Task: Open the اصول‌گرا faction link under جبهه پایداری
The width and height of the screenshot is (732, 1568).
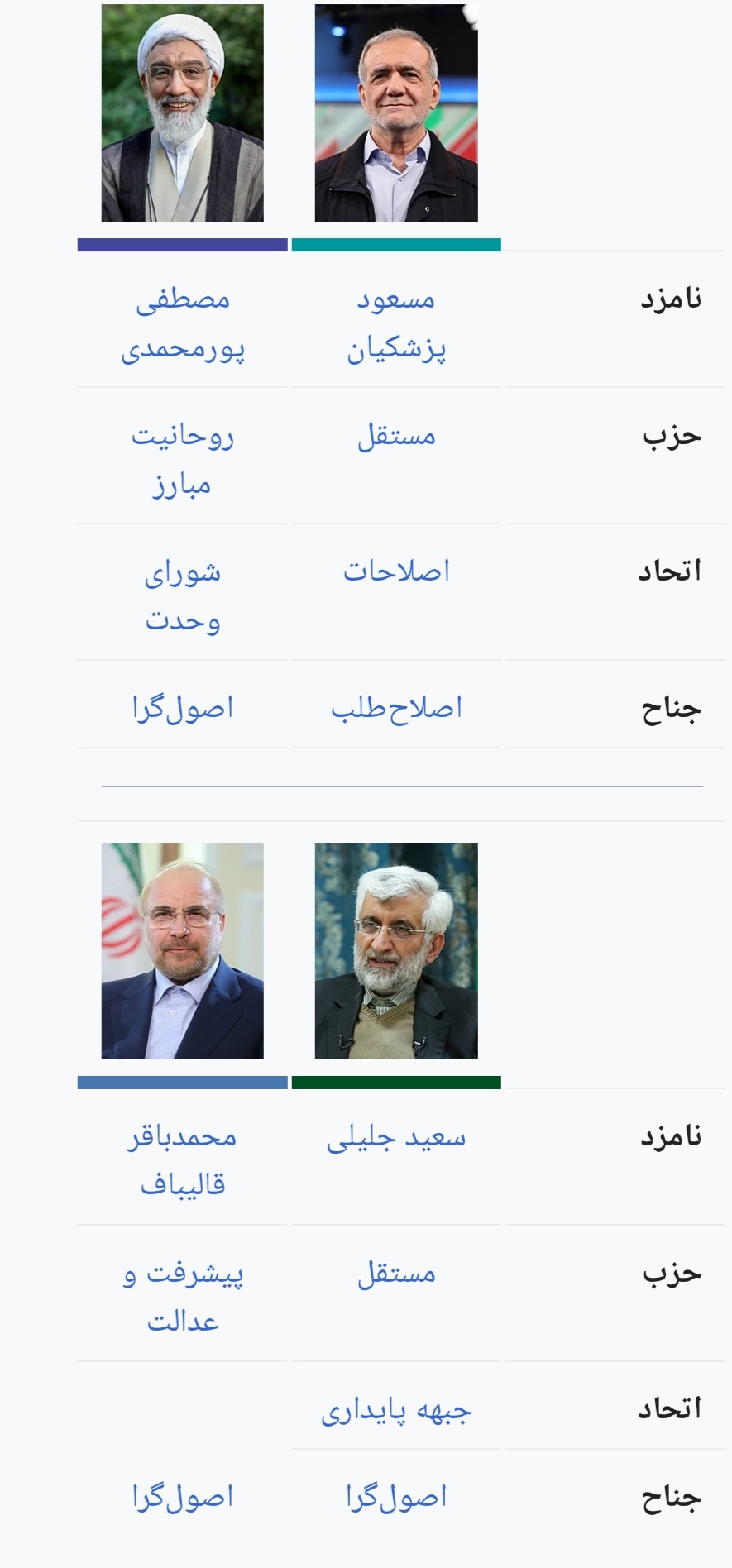Action: coord(396,1497)
